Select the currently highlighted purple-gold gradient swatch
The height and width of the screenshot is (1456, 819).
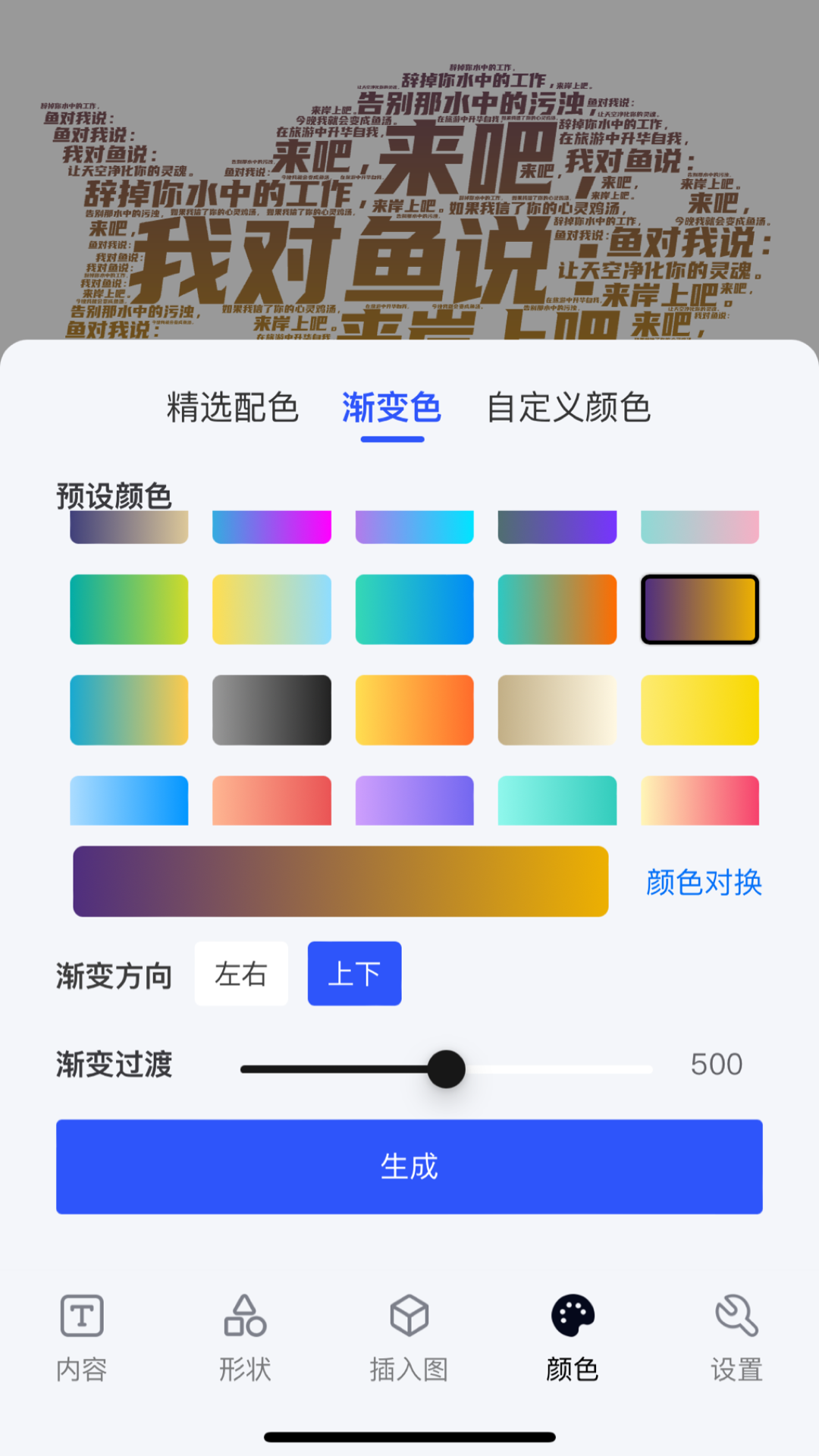(699, 609)
